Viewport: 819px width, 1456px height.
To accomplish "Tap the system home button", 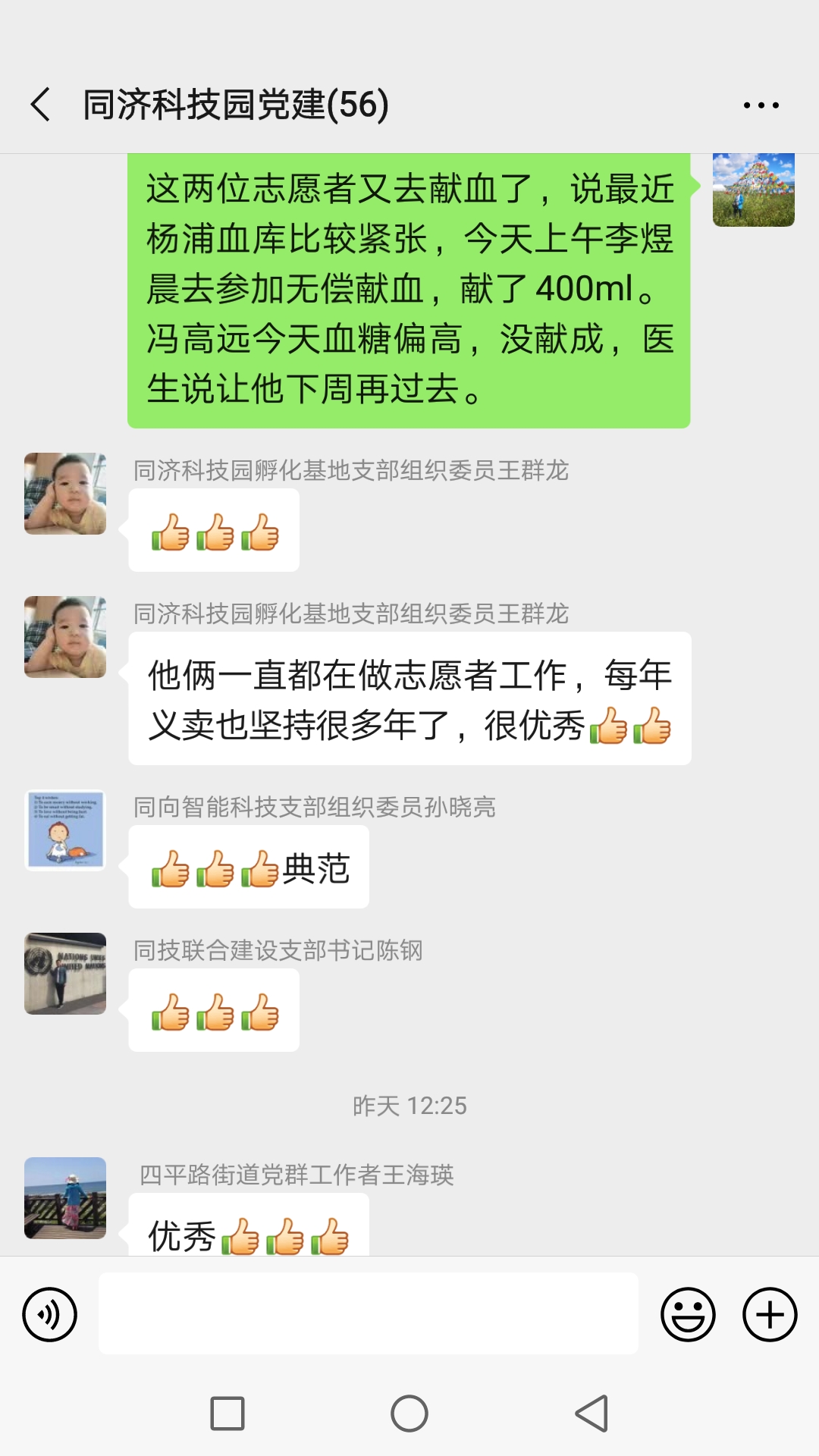I will (x=409, y=1414).
